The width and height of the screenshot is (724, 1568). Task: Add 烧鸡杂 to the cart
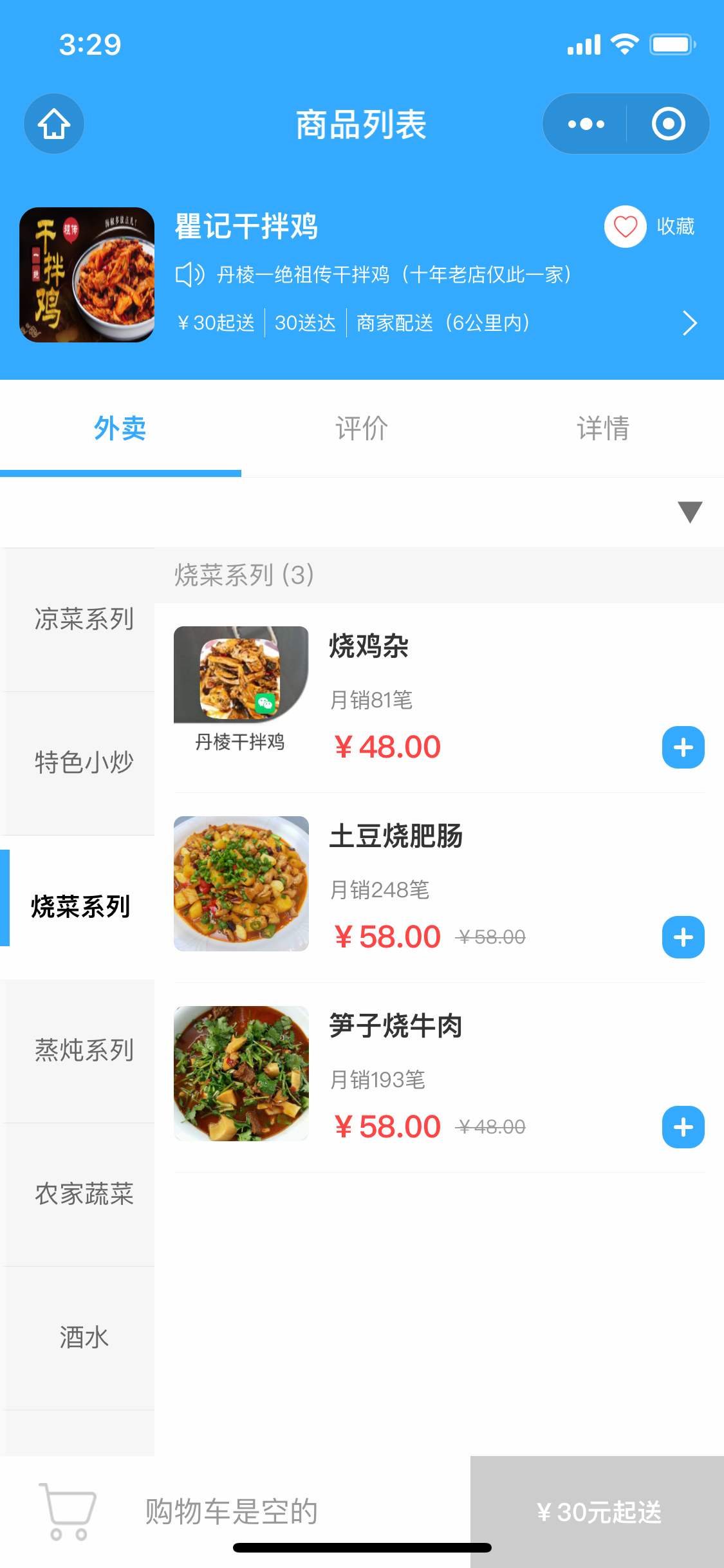click(683, 747)
